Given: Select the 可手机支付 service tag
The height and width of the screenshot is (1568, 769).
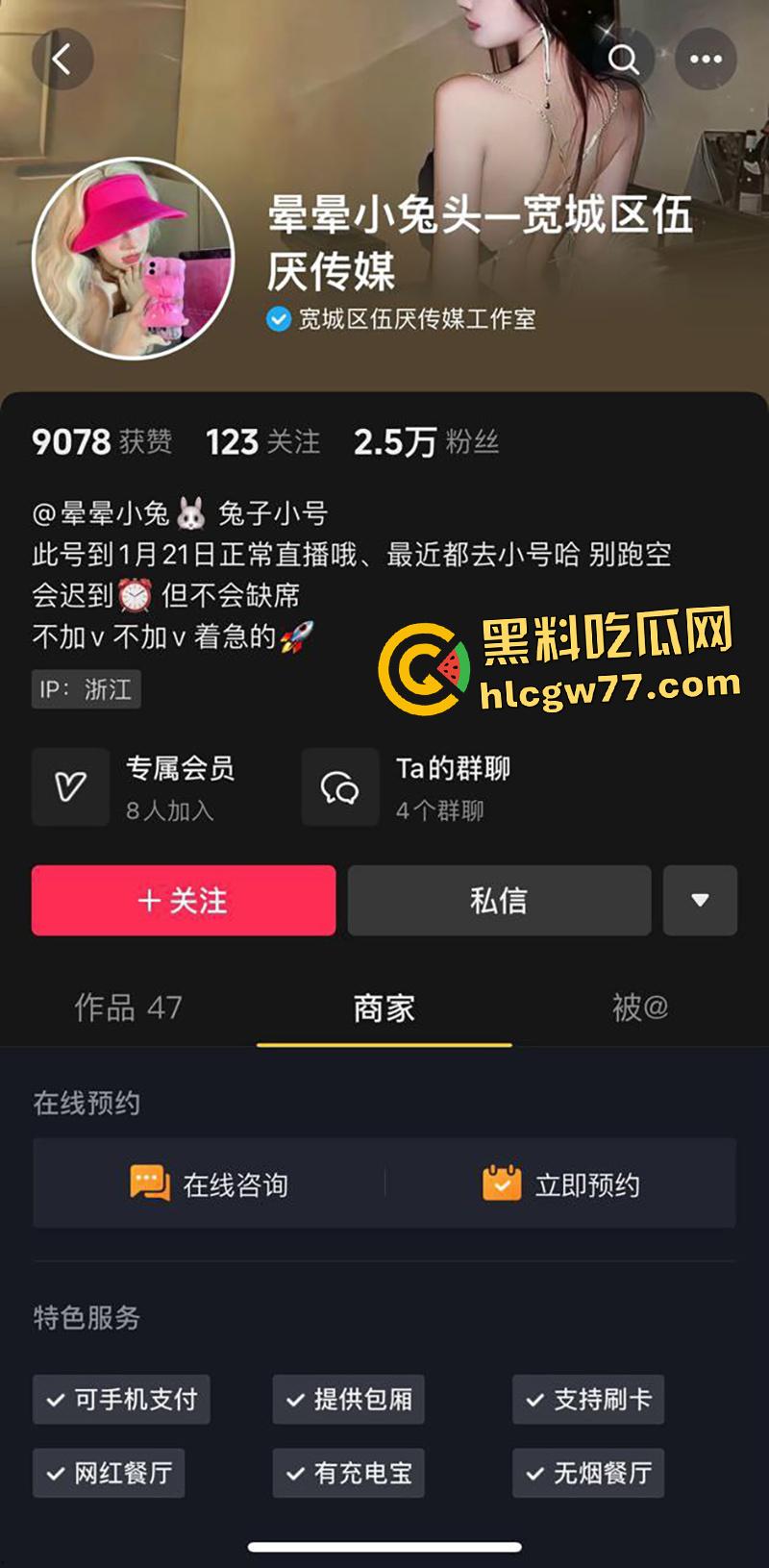Looking at the screenshot, I should (120, 1400).
